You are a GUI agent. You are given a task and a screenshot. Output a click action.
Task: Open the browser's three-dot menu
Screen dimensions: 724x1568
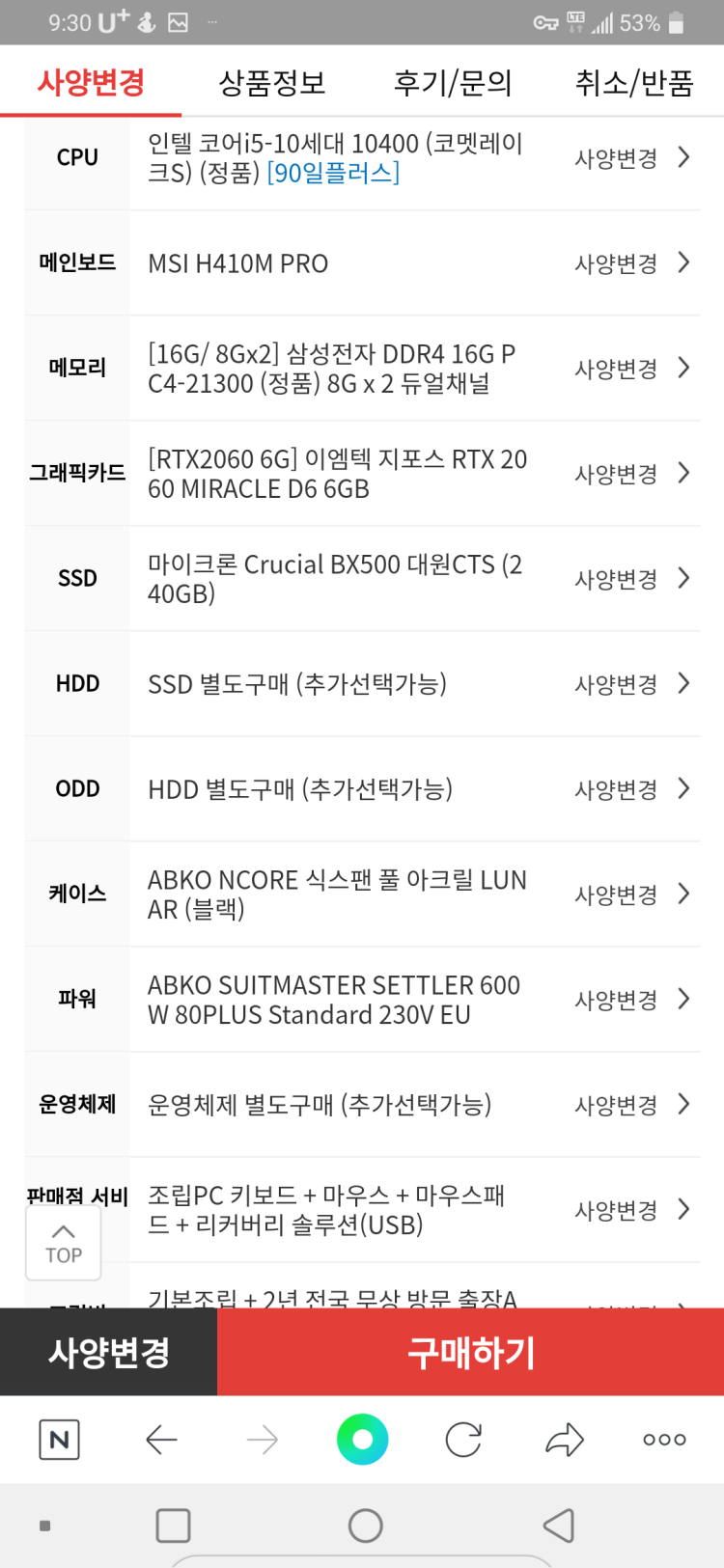pos(664,1441)
